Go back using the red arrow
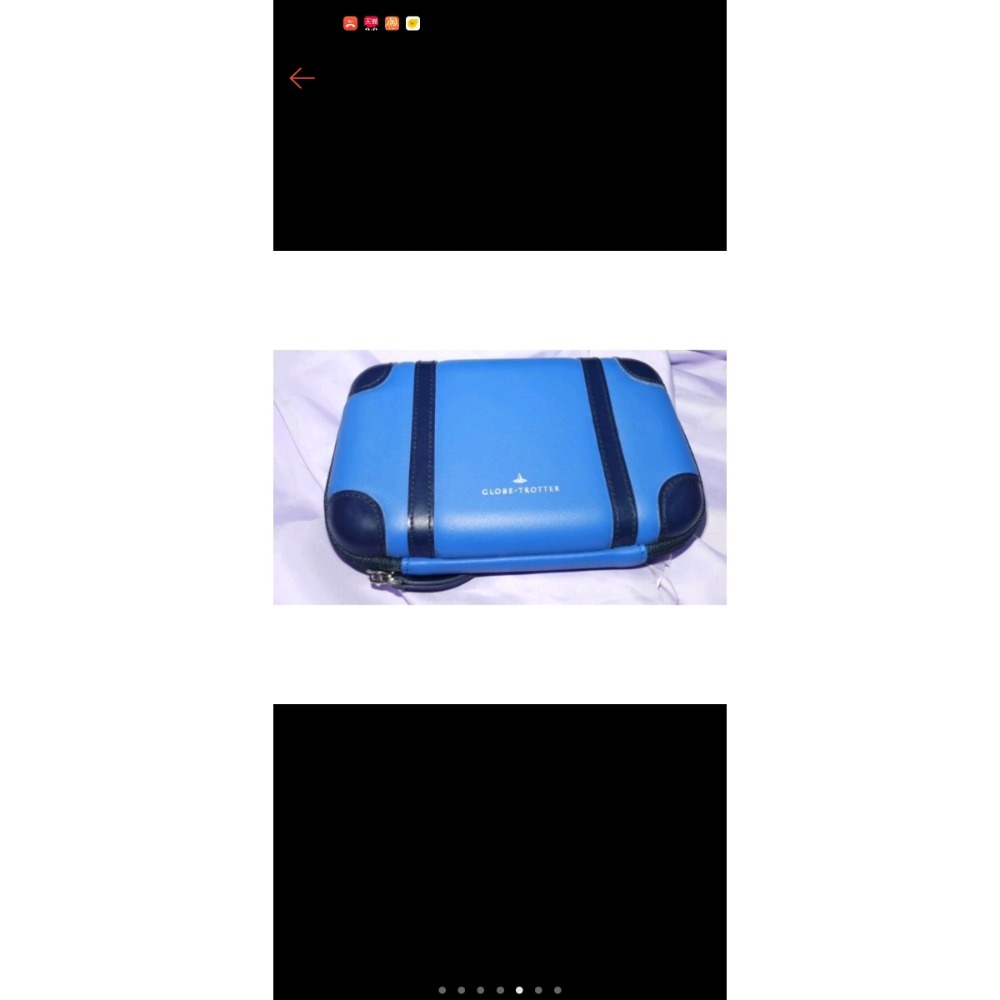 pyautogui.click(x=301, y=78)
